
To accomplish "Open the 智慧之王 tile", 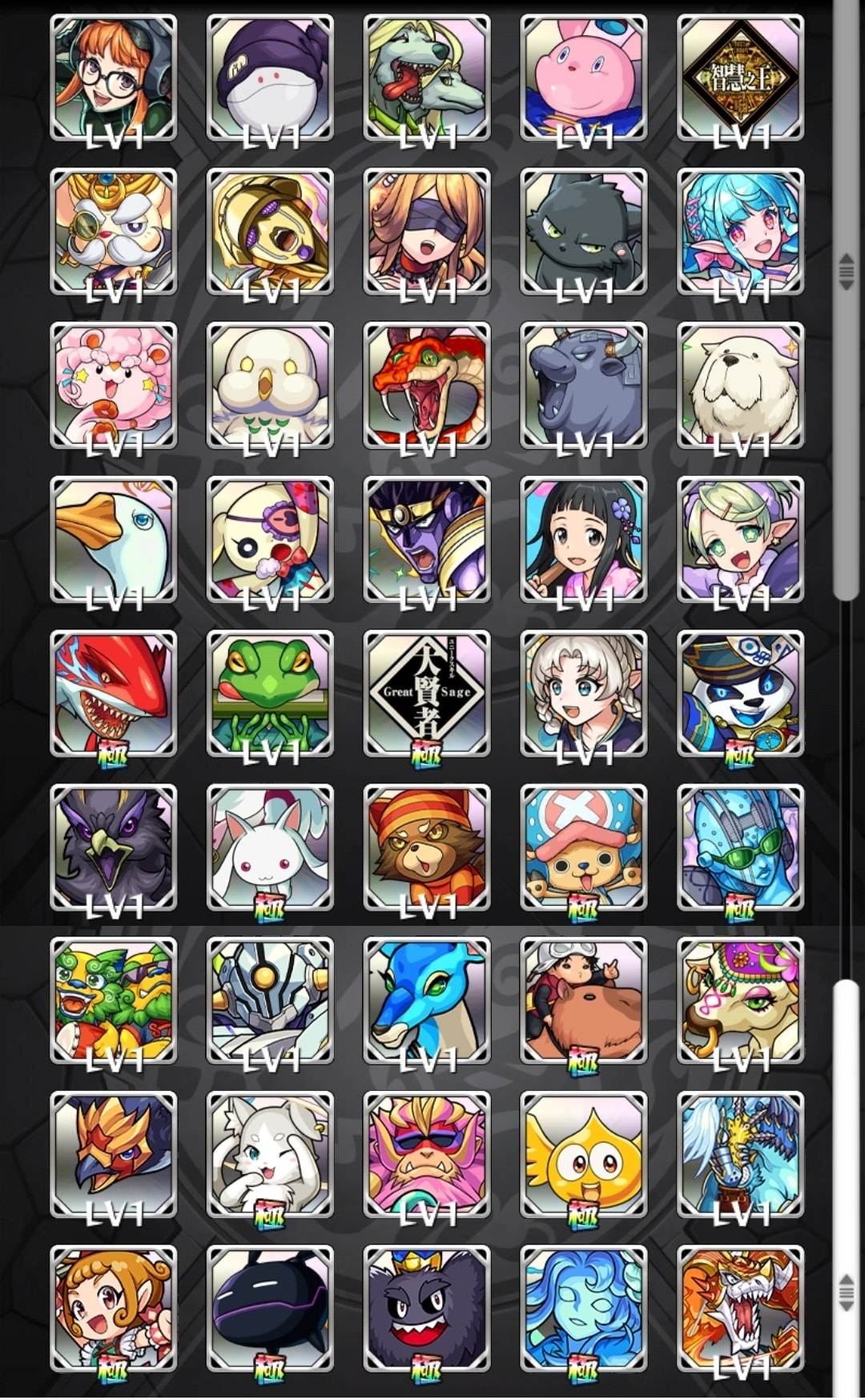I will click(x=740, y=78).
